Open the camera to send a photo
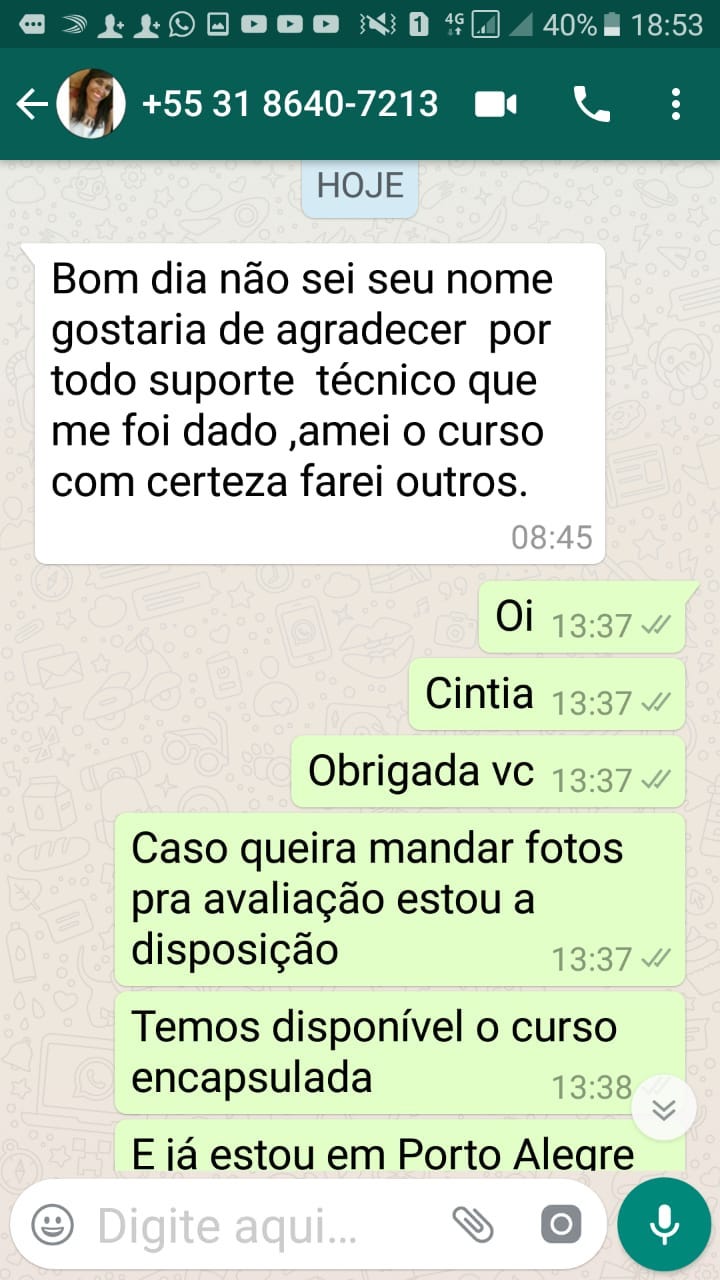 pos(560,1224)
